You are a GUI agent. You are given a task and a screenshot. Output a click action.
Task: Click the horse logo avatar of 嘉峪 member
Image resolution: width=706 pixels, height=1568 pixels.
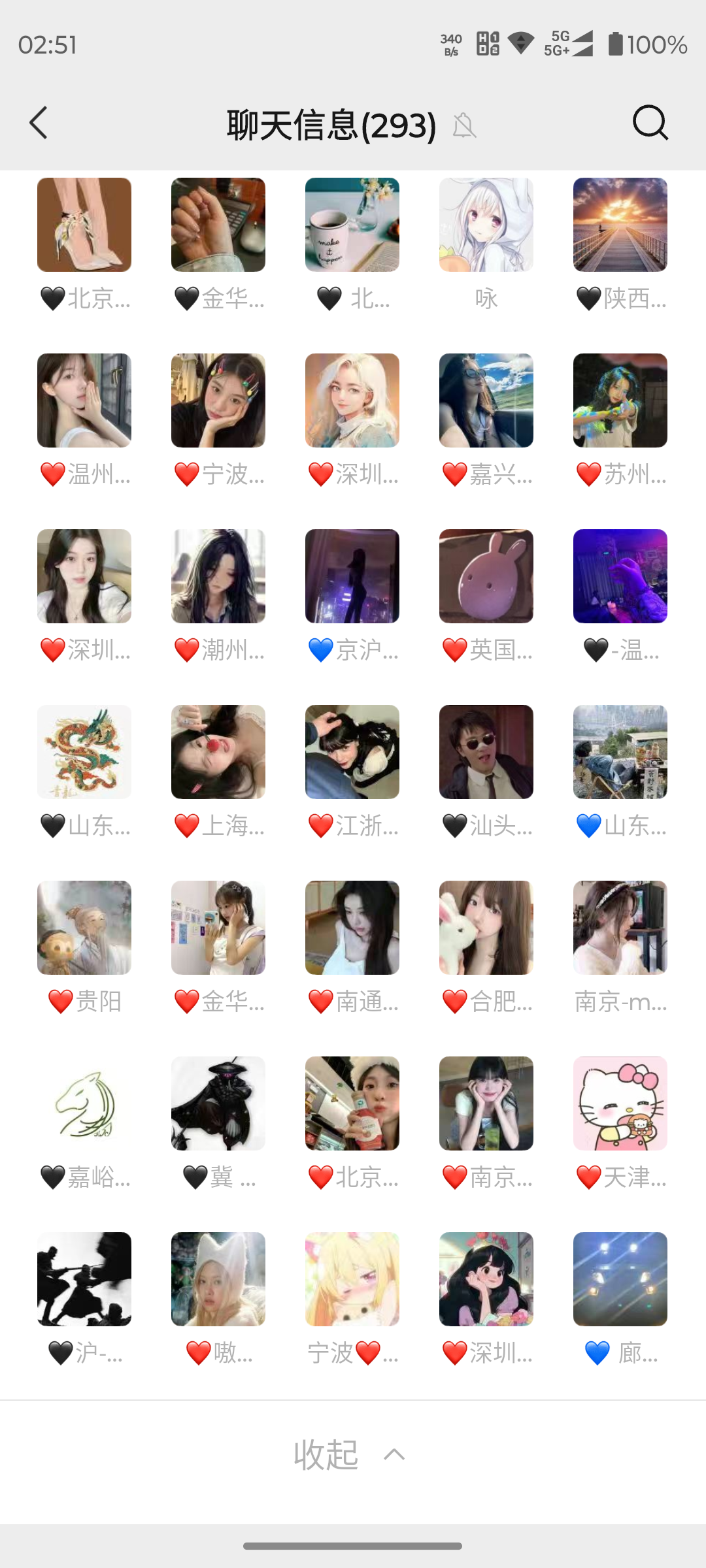click(84, 1103)
